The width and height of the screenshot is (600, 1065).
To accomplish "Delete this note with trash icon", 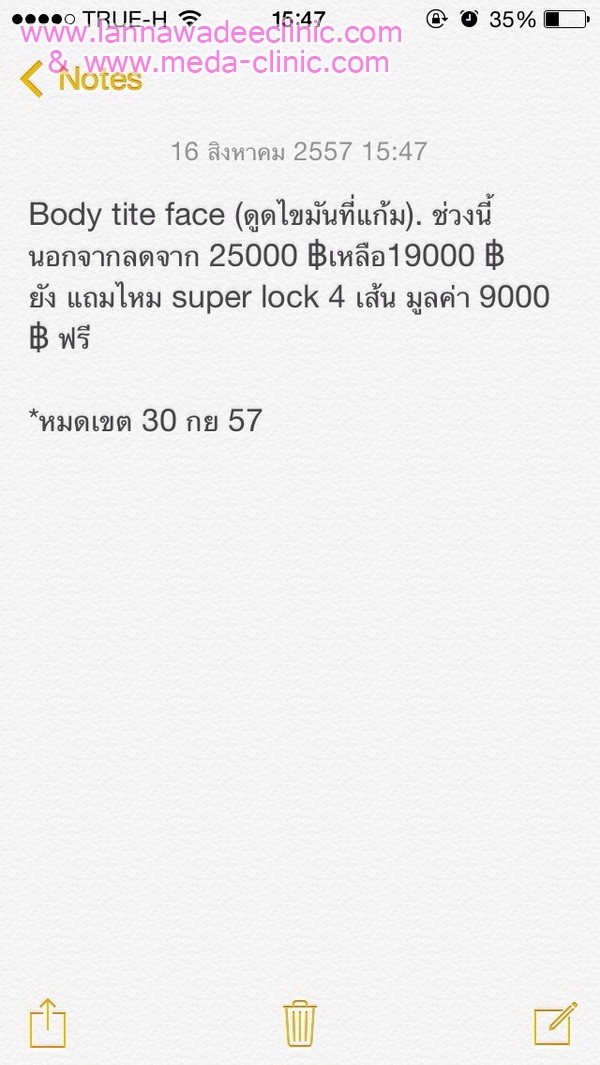I will pos(300,1023).
